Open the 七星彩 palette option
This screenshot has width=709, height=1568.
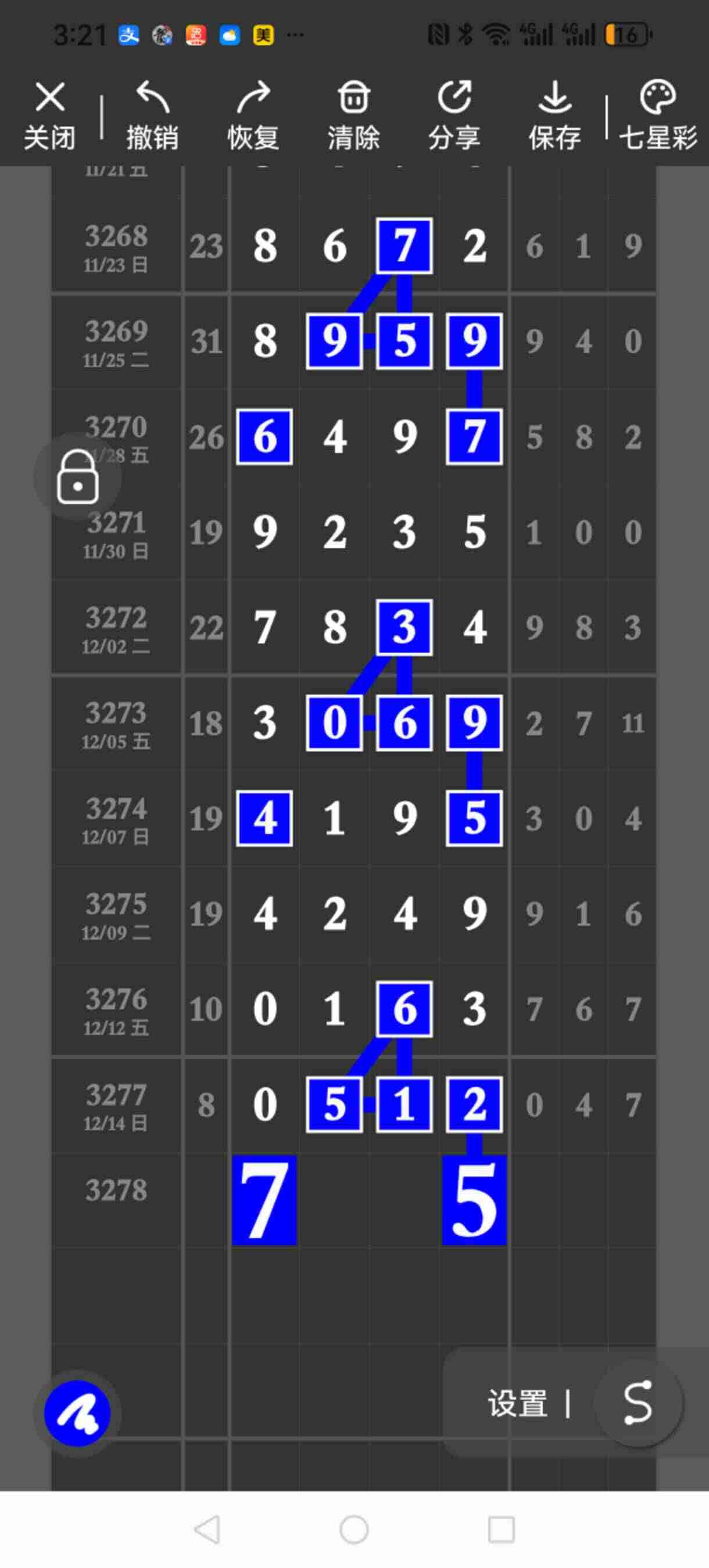point(658,116)
